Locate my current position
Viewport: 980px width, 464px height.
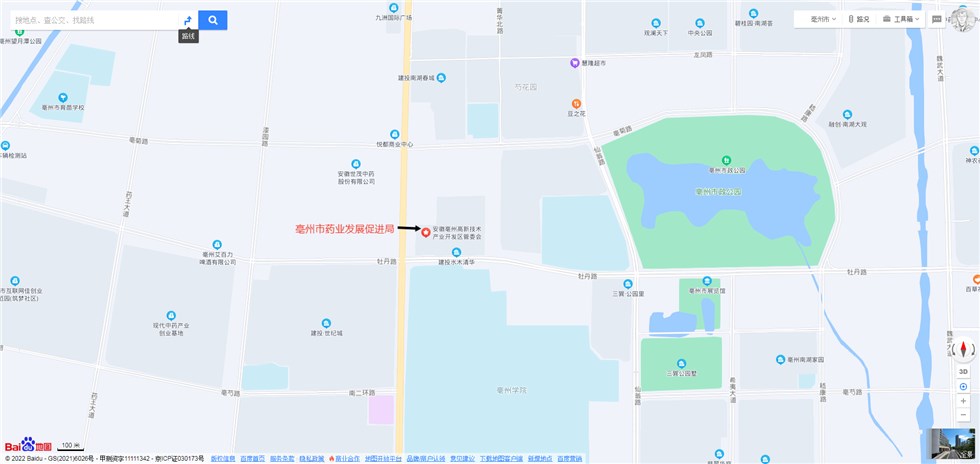(964, 386)
